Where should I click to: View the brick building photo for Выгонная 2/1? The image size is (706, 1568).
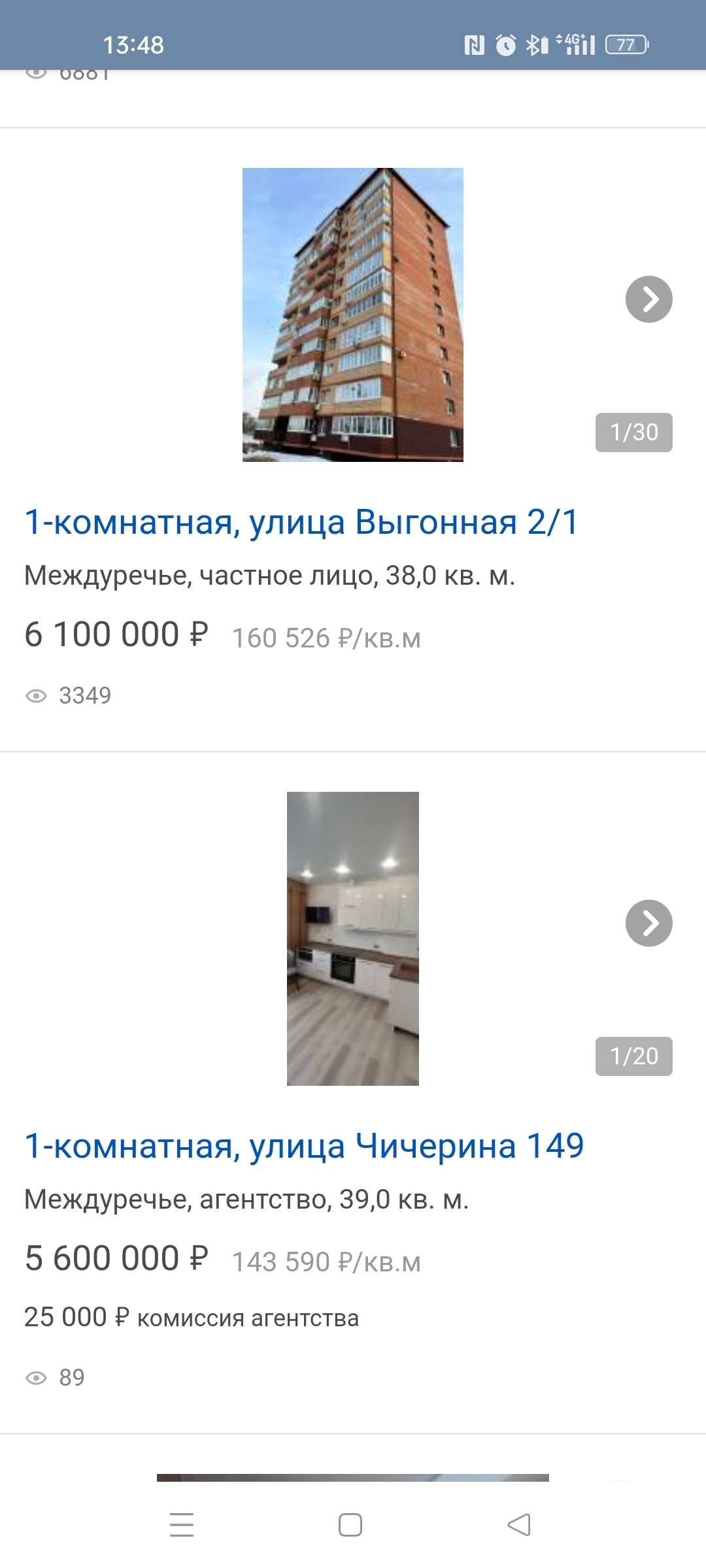[x=353, y=315]
